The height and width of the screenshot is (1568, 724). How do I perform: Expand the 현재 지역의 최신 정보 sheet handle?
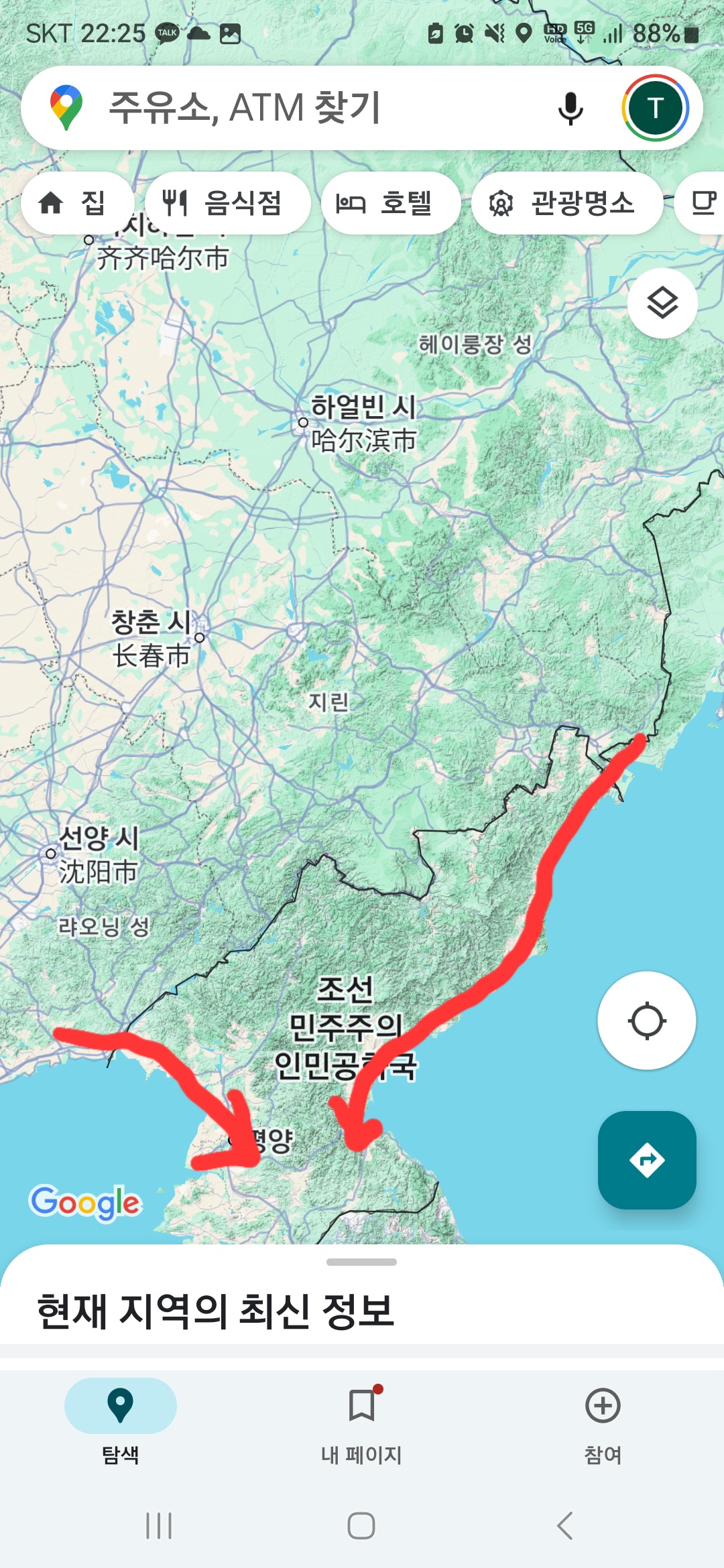click(x=361, y=1262)
